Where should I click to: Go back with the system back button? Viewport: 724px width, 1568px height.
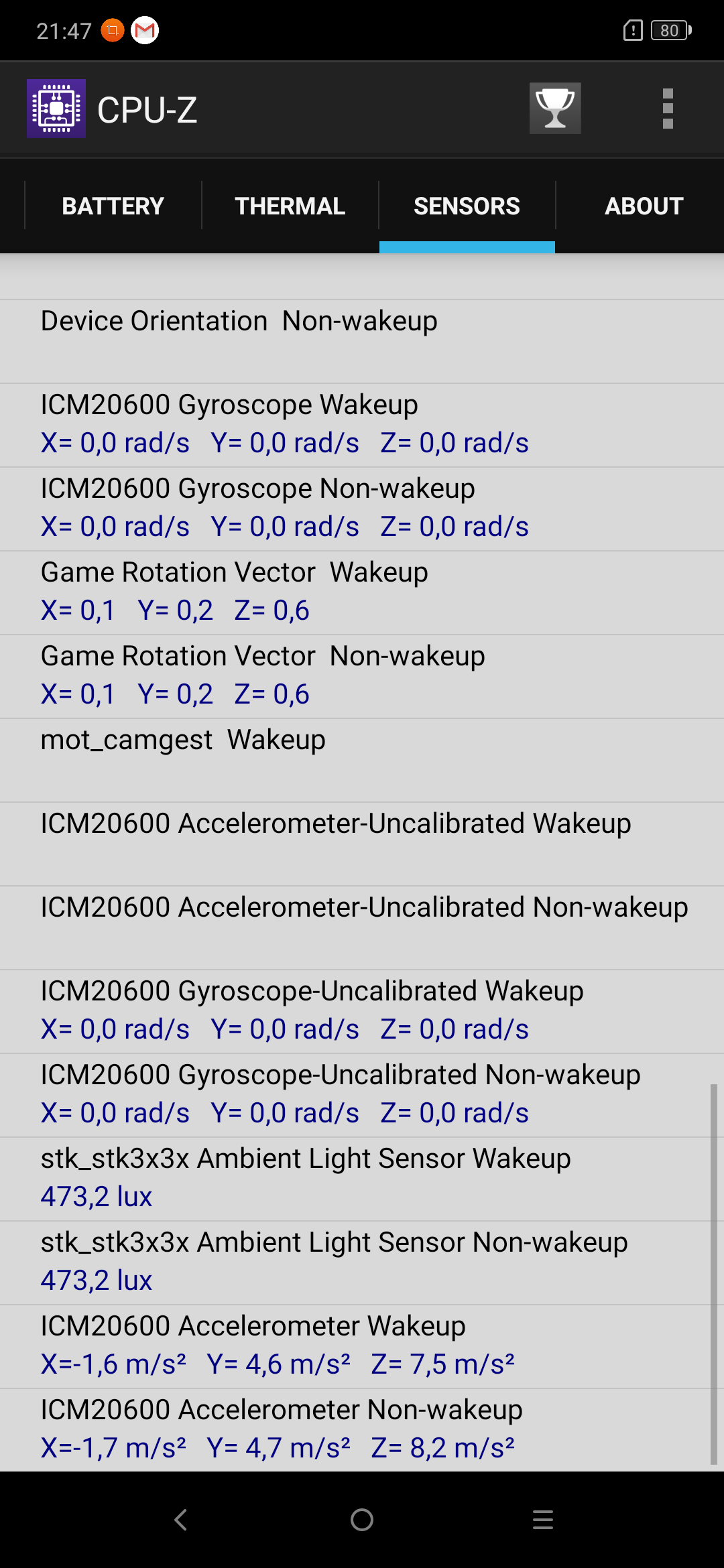181,1519
